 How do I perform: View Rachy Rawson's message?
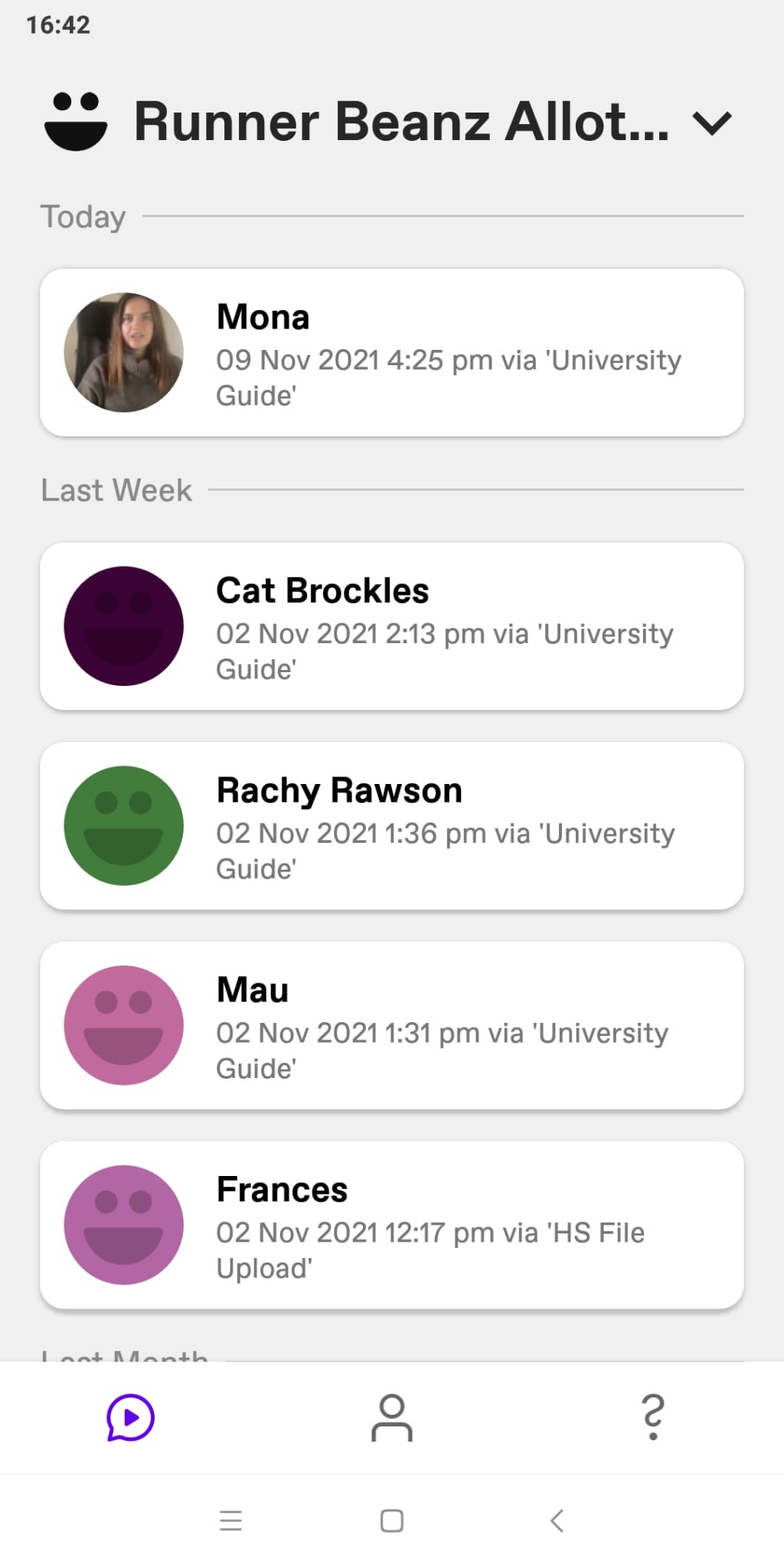(392, 826)
